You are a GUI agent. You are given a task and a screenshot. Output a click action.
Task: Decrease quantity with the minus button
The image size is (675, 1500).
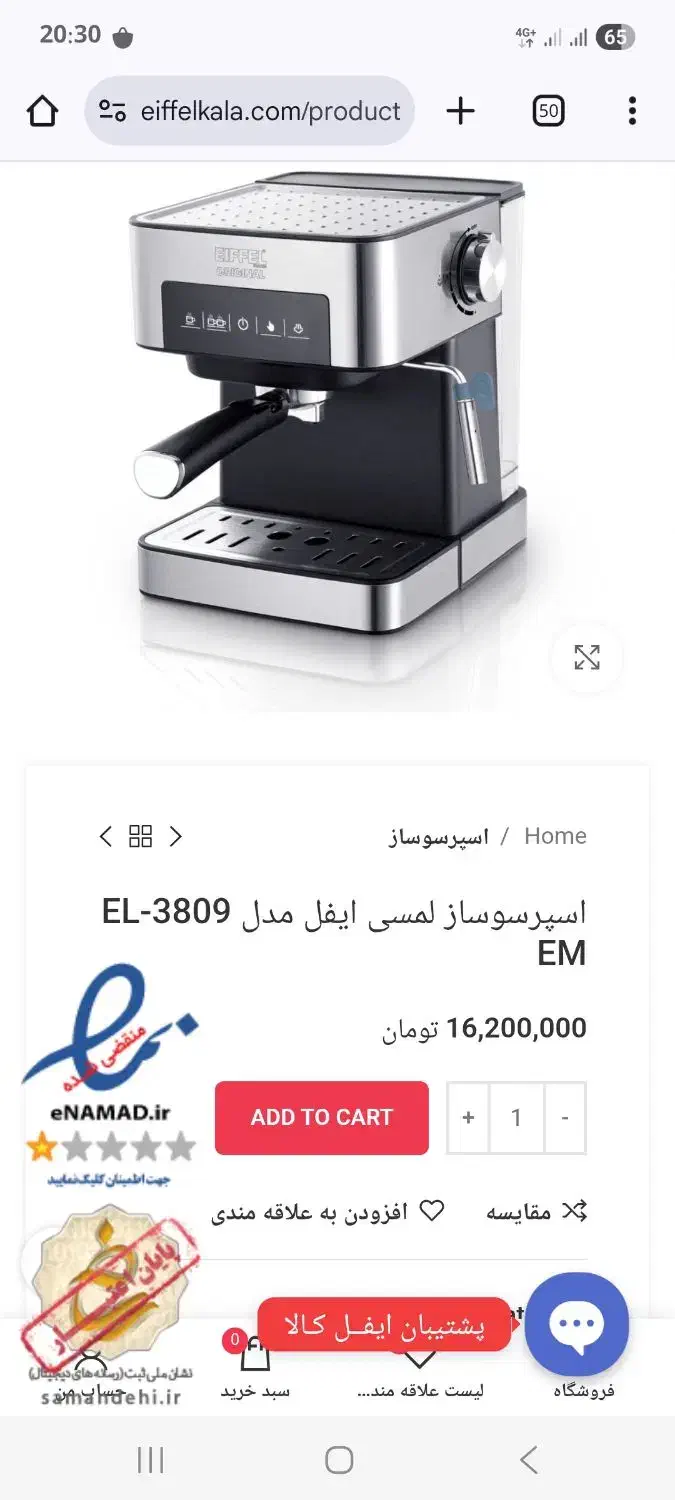565,1117
